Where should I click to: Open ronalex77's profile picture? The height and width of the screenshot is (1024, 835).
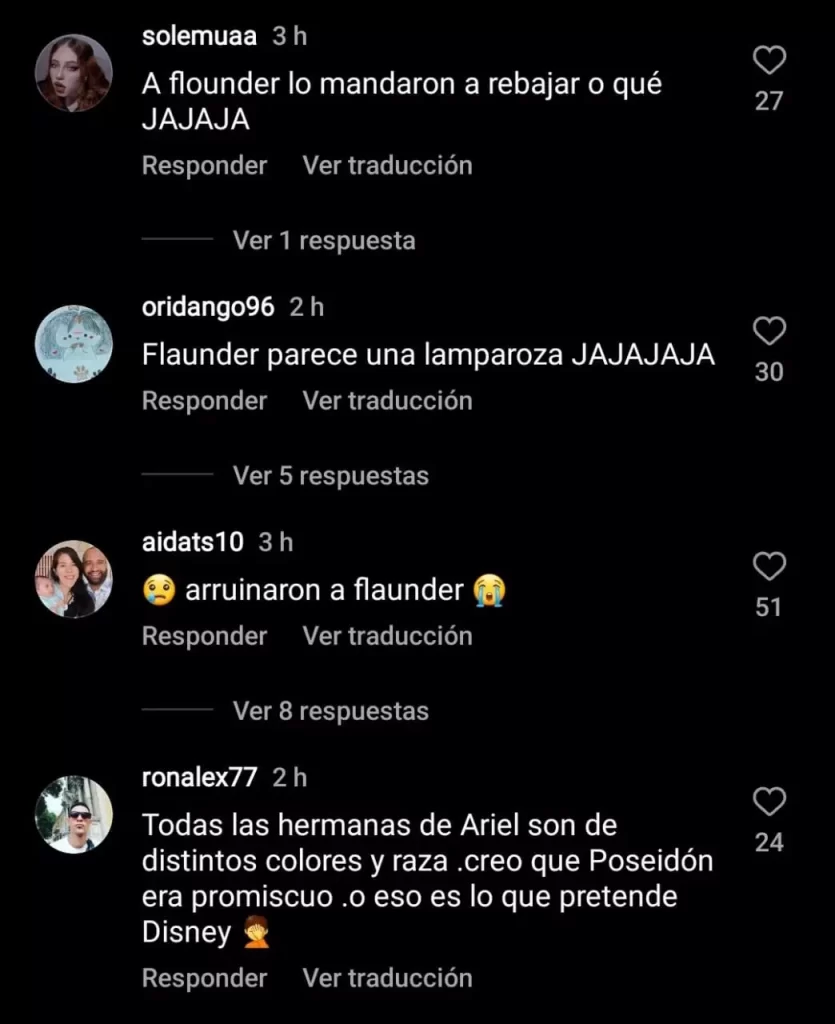tap(74, 814)
